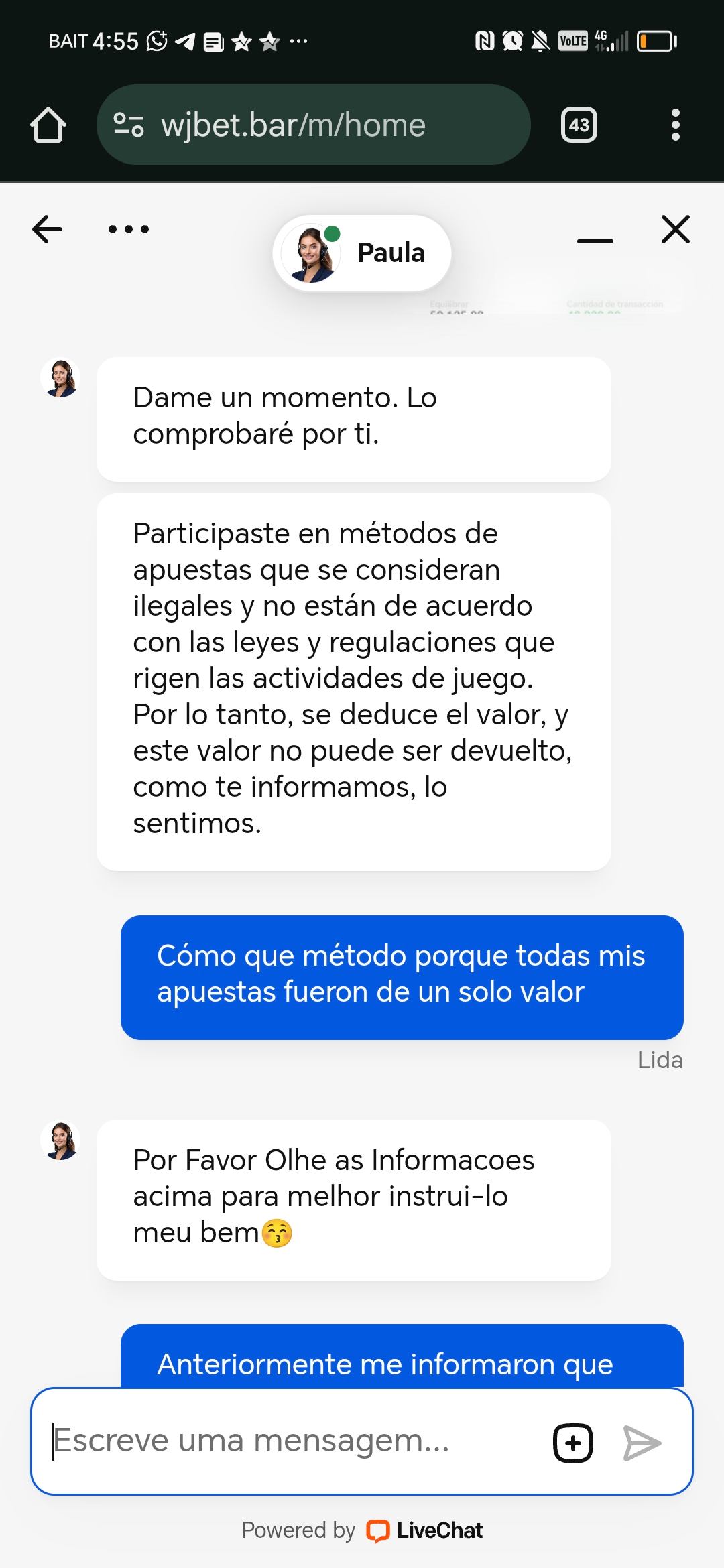Screen dimensions: 724x1568
Task: Focus the 'Escreve uma mensagem' field
Action: [288, 1441]
